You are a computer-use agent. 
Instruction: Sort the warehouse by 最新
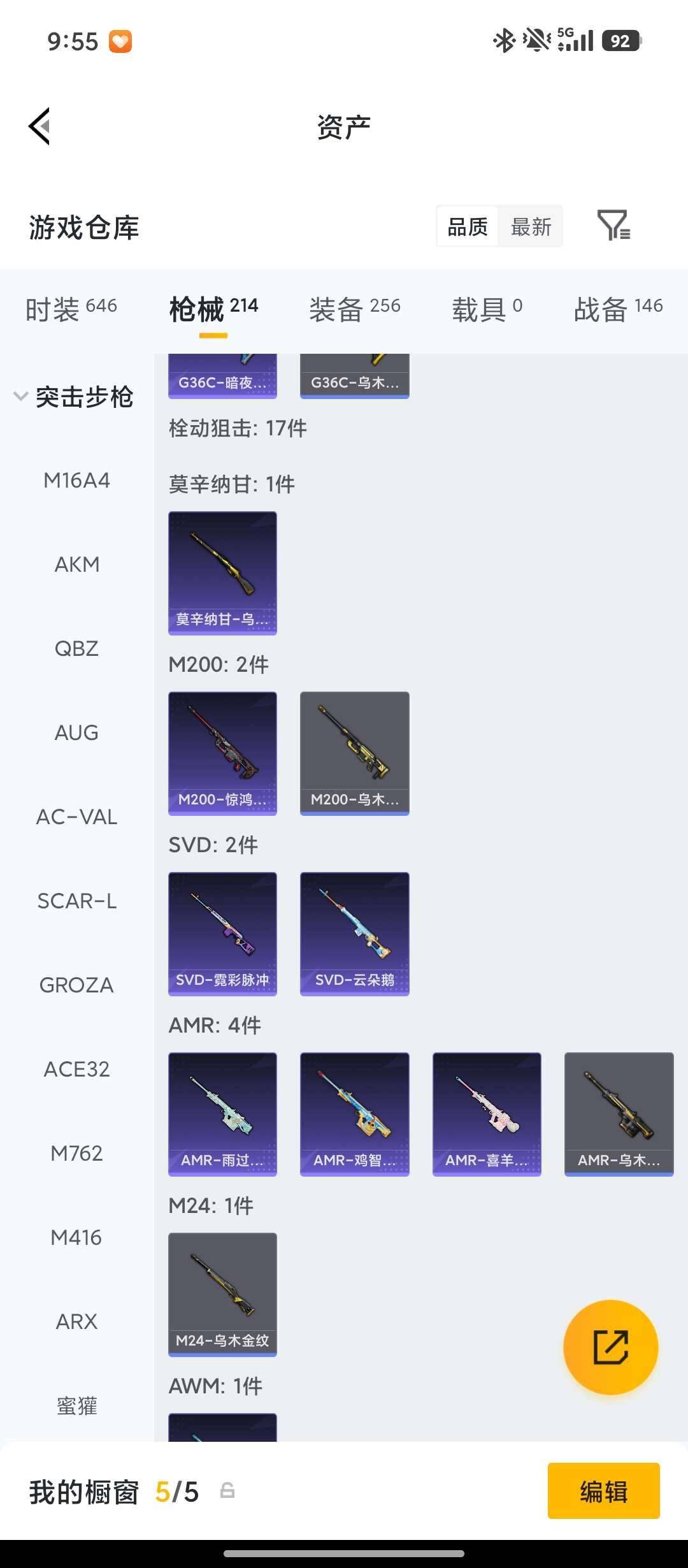coord(531,226)
